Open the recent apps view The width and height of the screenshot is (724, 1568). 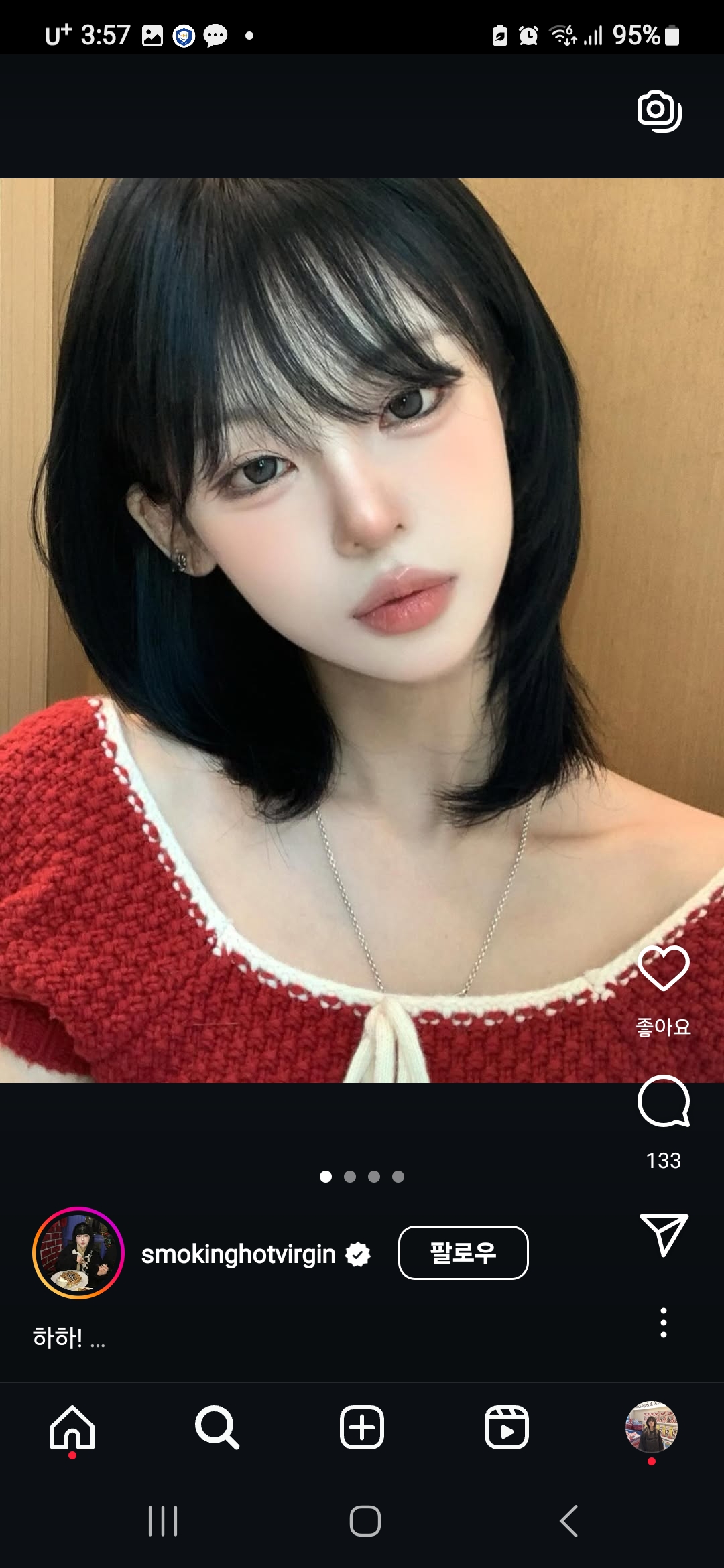[x=163, y=1521]
